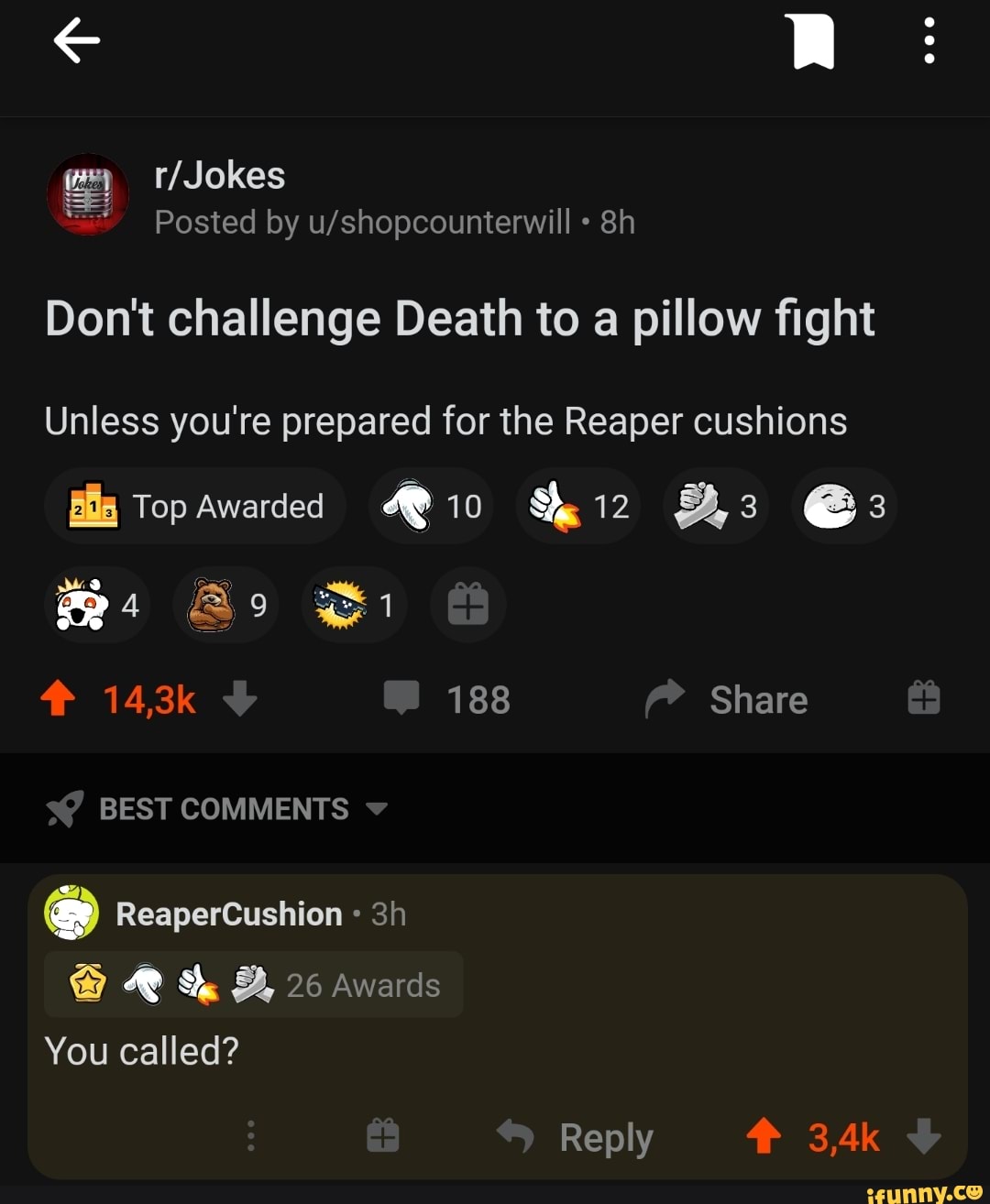Navigate back with the arrow

tap(77, 39)
